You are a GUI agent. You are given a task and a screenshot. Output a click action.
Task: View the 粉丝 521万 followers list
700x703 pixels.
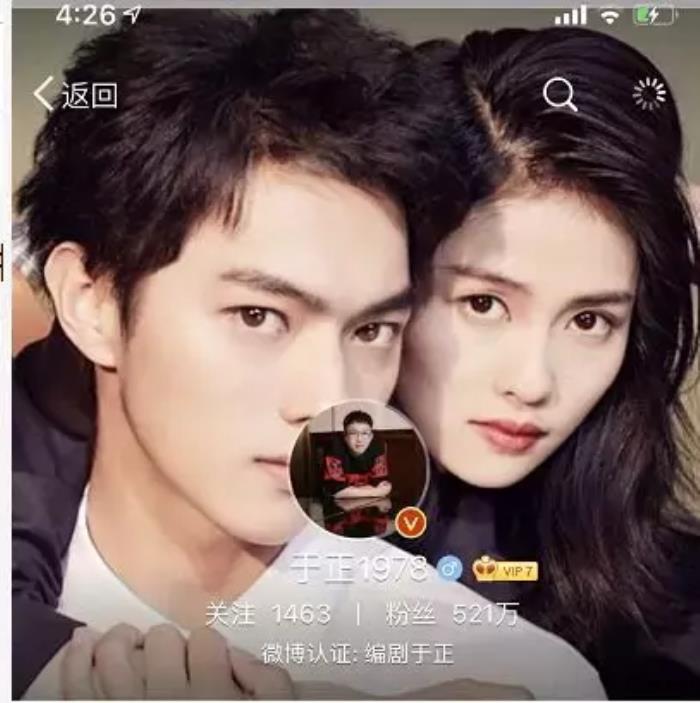point(452,614)
